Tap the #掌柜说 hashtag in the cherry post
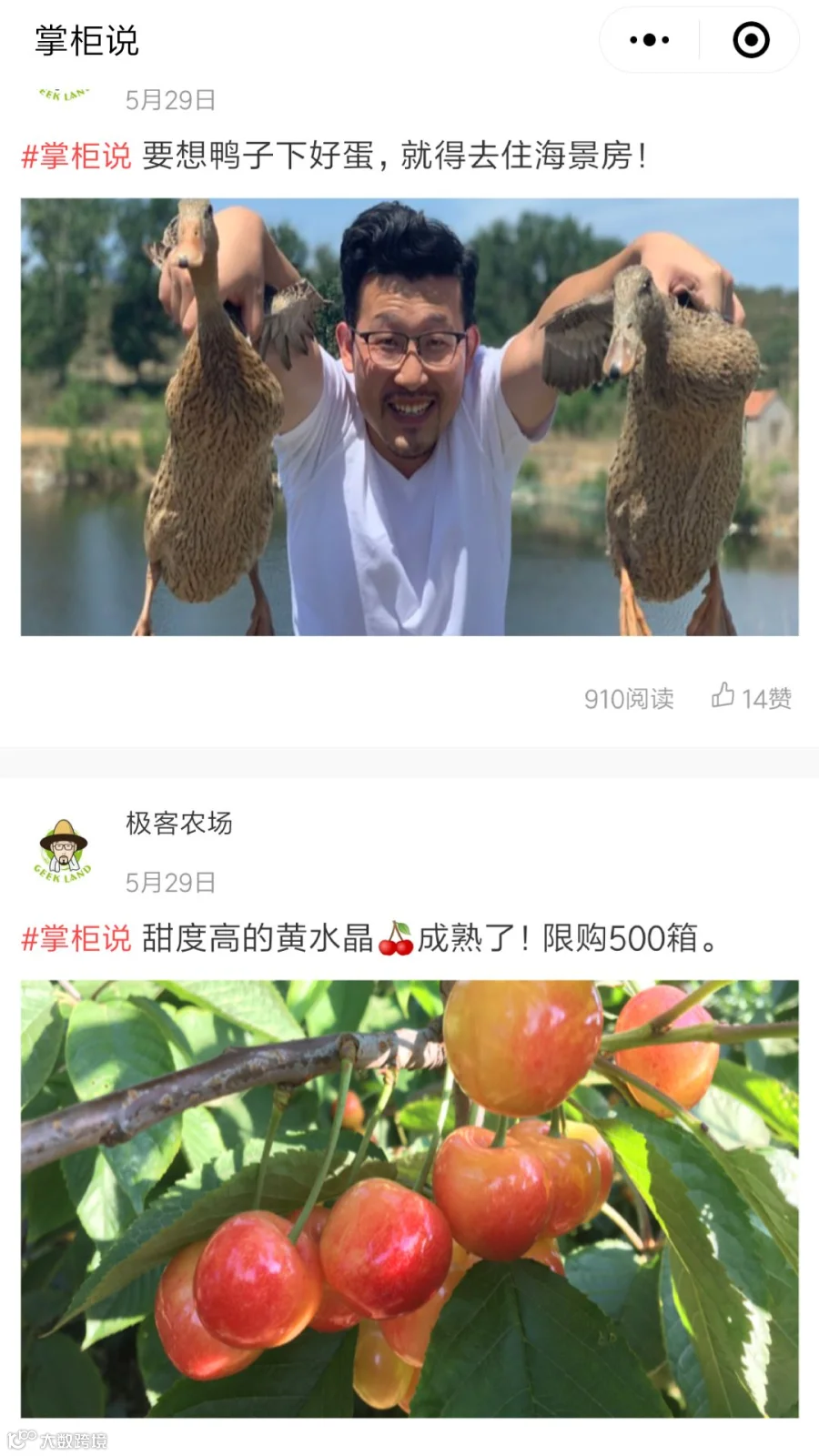819x1456 pixels. [x=76, y=937]
